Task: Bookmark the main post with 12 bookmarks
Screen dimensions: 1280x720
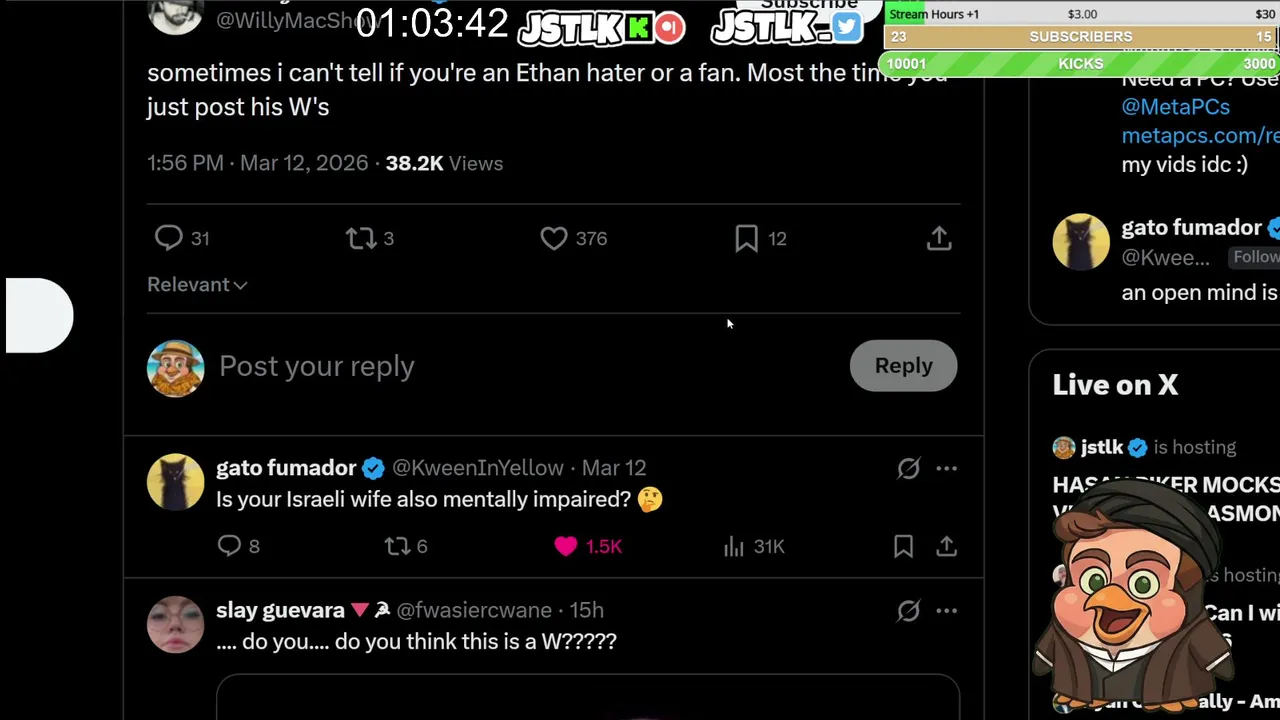Action: coord(747,238)
